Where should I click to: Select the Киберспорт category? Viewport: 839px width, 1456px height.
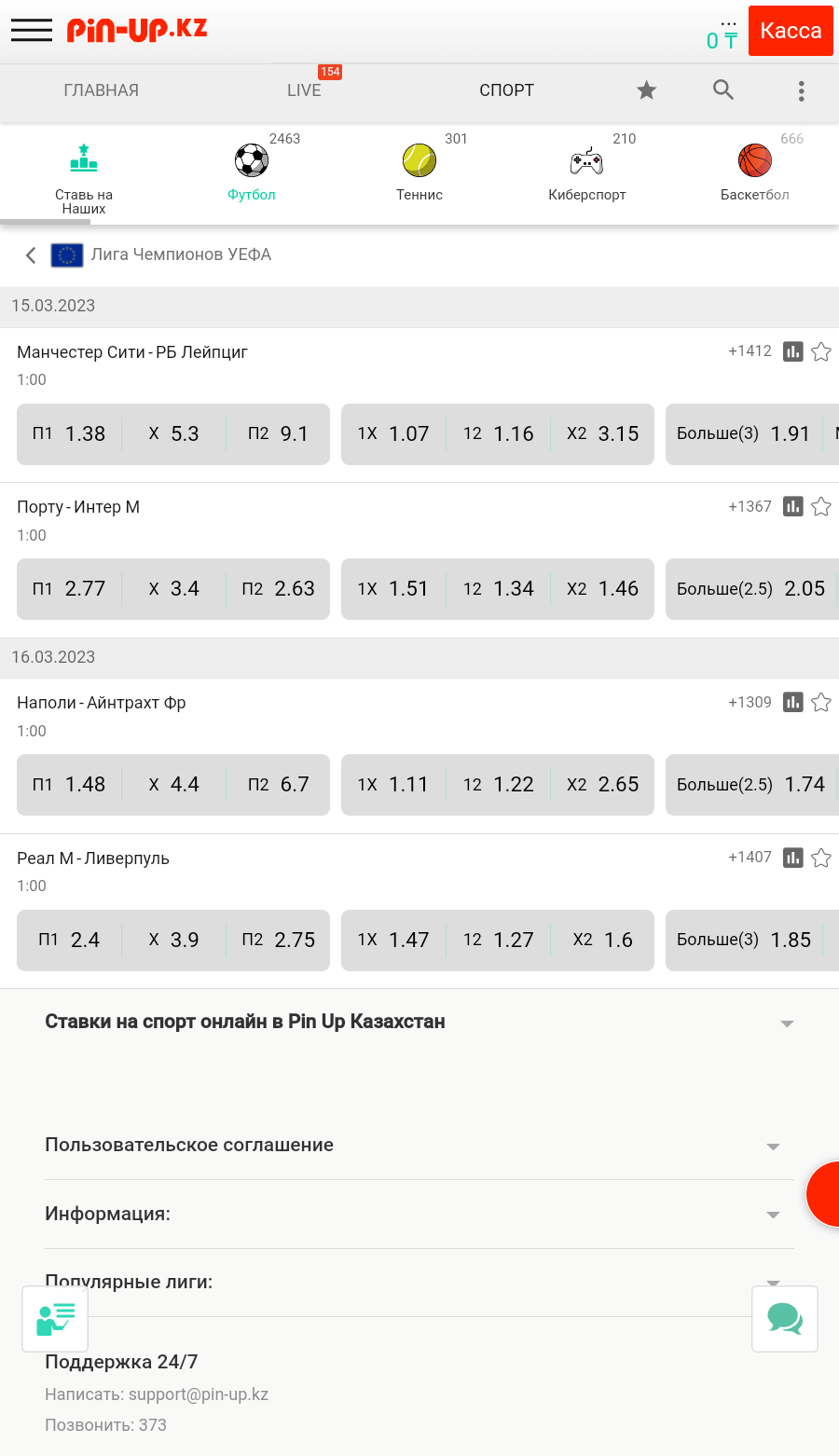(587, 172)
